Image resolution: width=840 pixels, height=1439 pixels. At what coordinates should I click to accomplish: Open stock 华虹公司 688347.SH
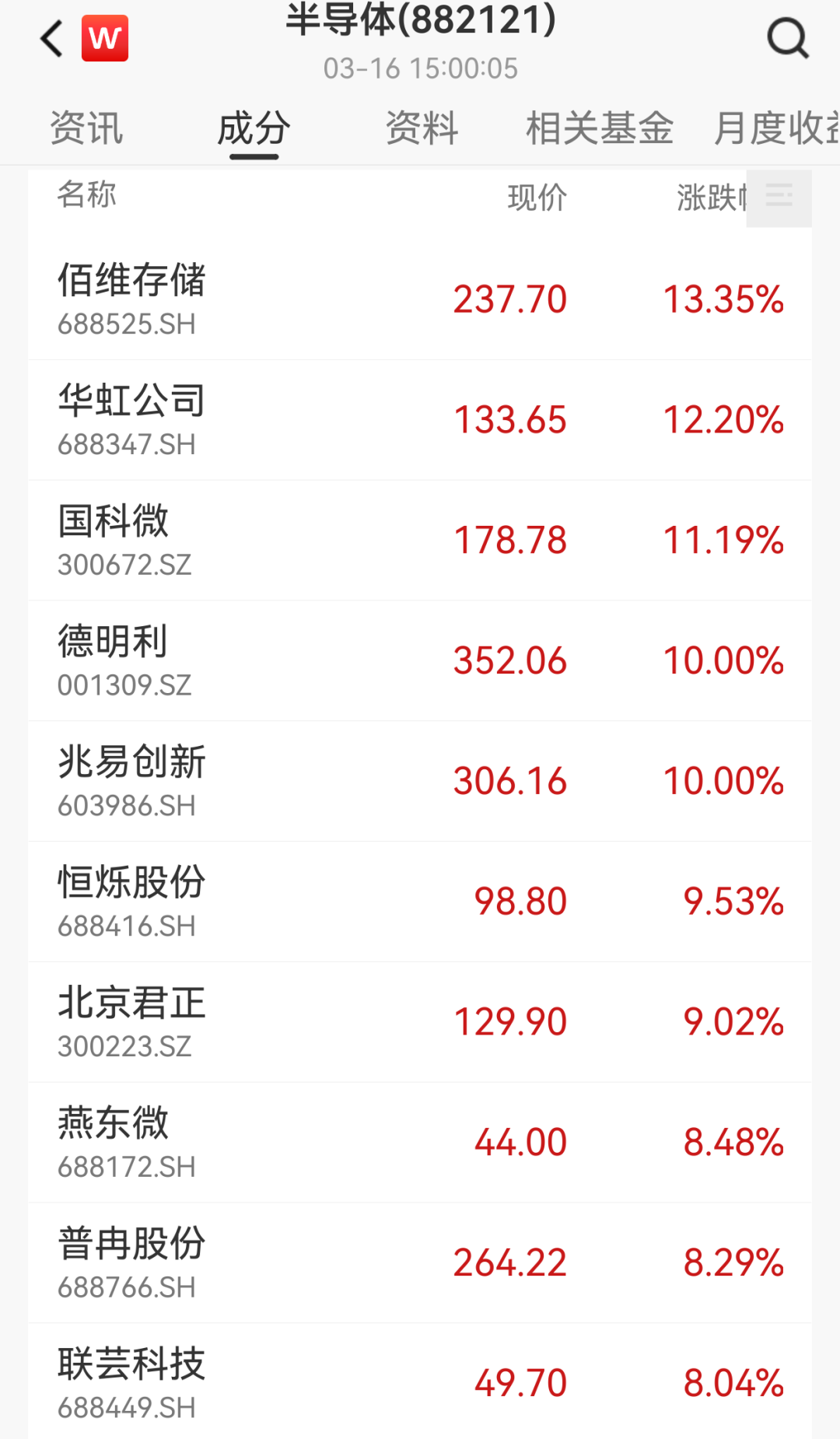click(420, 420)
